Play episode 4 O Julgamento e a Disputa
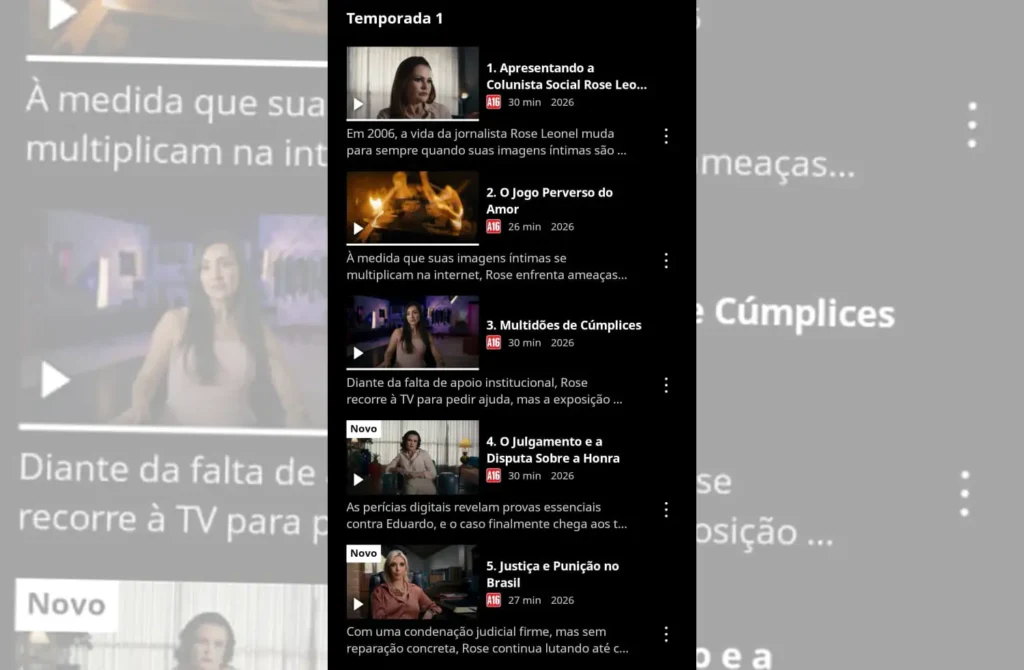This screenshot has width=1024, height=670. pyautogui.click(x=412, y=457)
